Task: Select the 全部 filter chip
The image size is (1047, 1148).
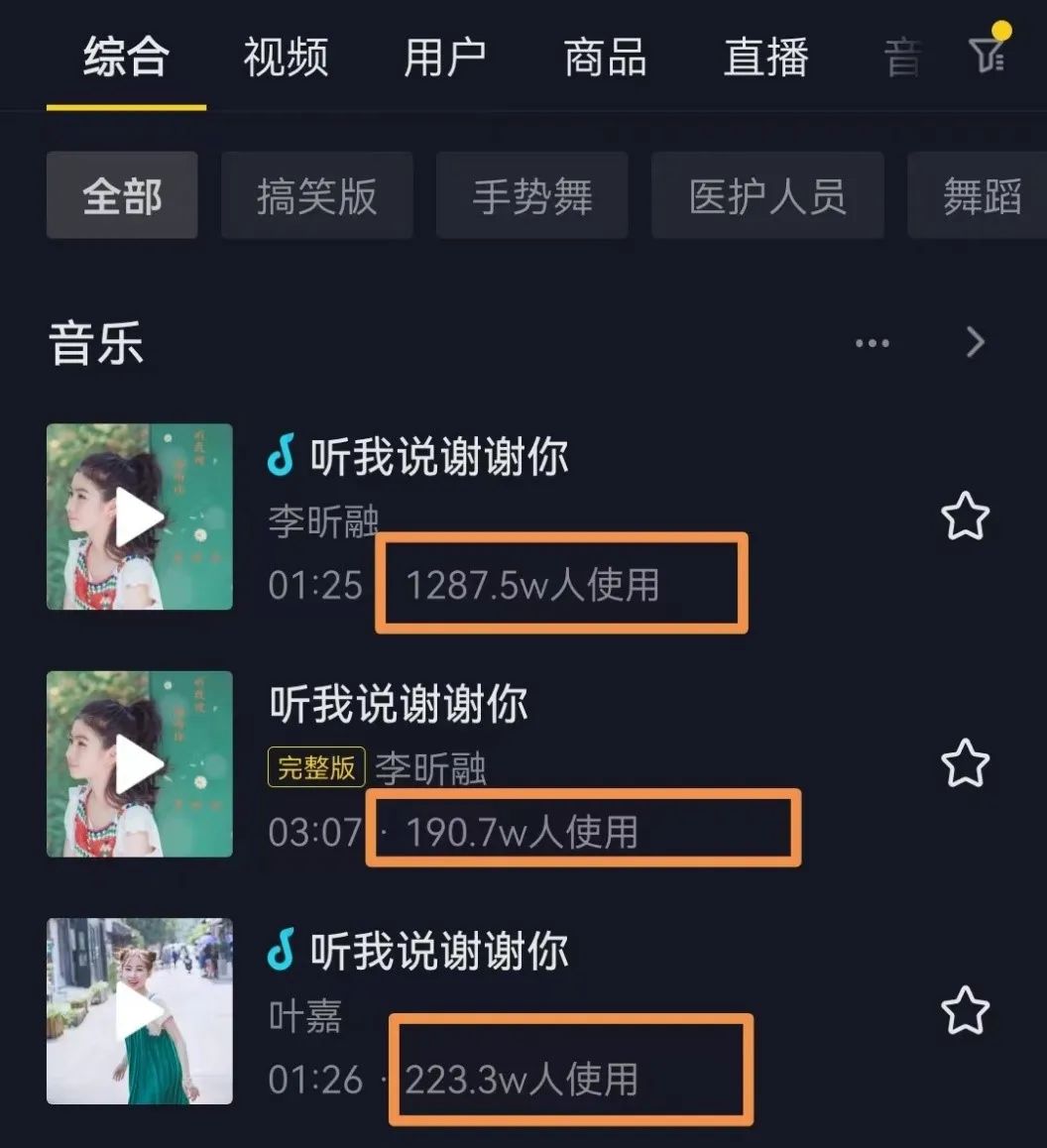Action: (122, 195)
